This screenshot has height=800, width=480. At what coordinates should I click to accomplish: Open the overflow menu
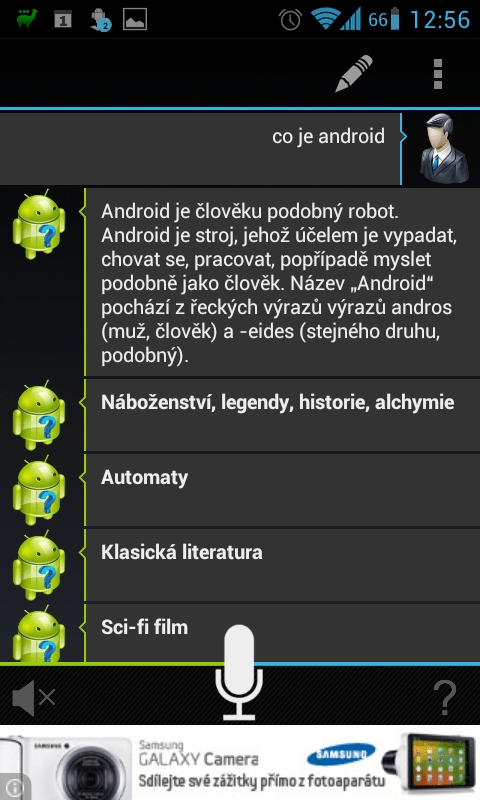(438, 74)
